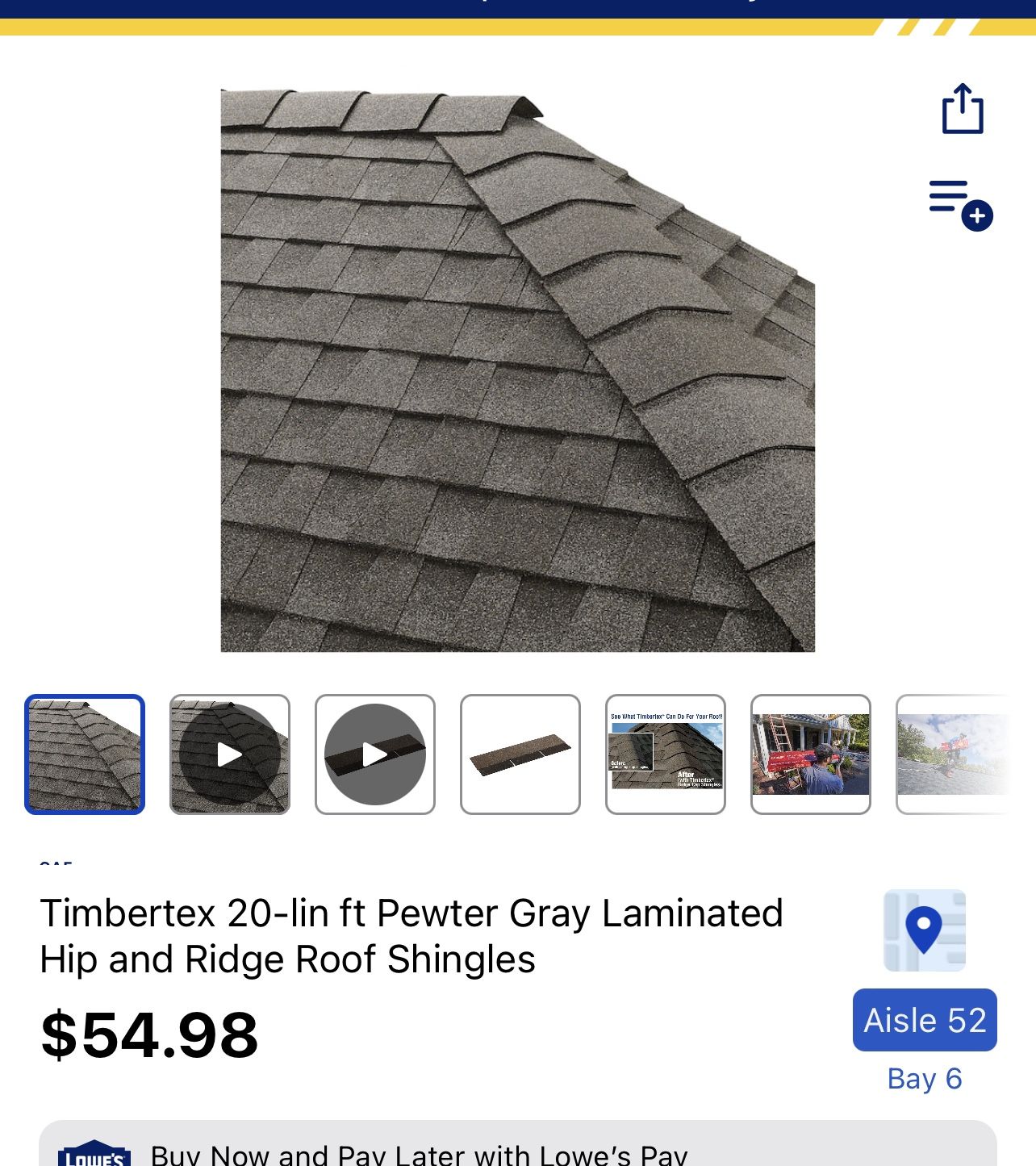The height and width of the screenshot is (1166, 1036).
Task: Play the video on the third thumbnail
Action: coord(375,754)
